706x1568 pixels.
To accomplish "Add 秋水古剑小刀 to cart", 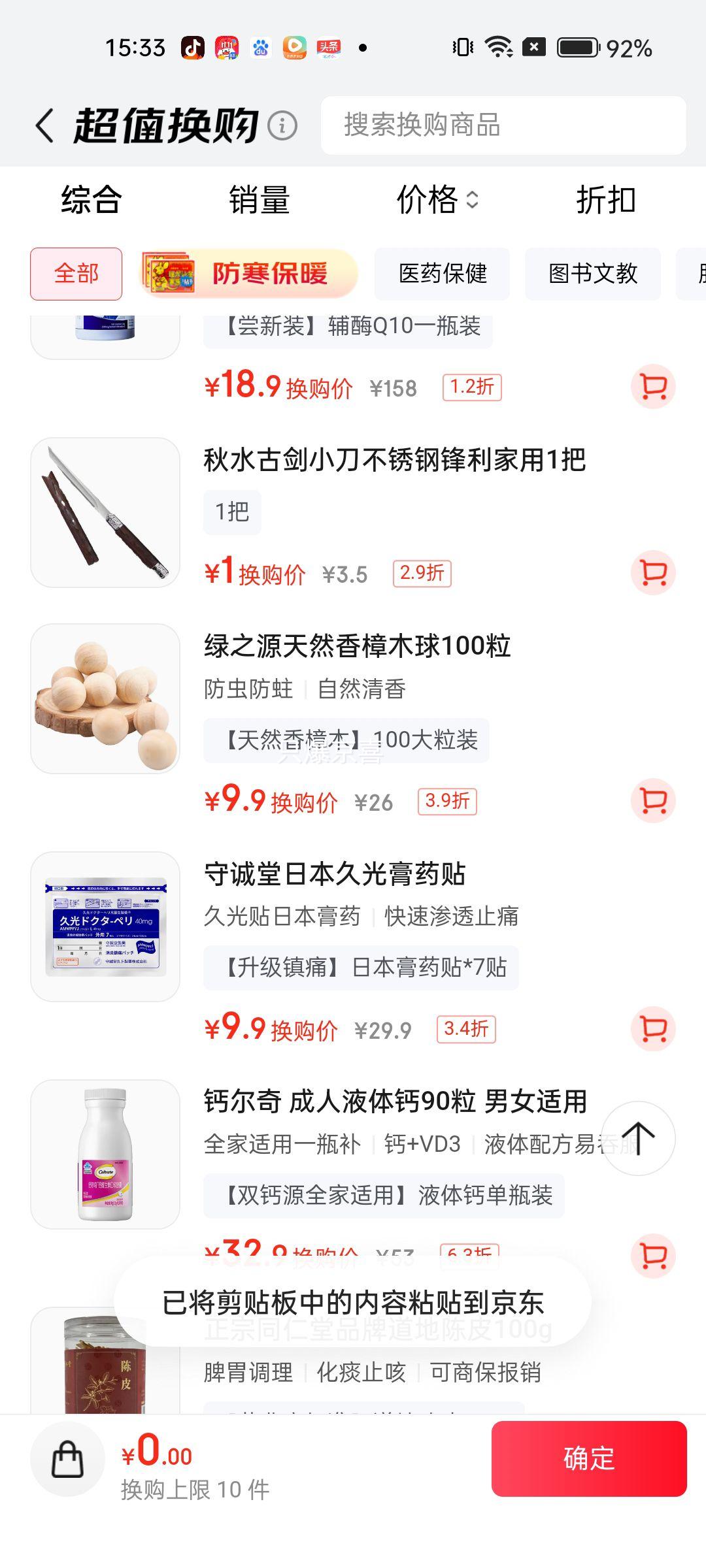I will point(653,573).
